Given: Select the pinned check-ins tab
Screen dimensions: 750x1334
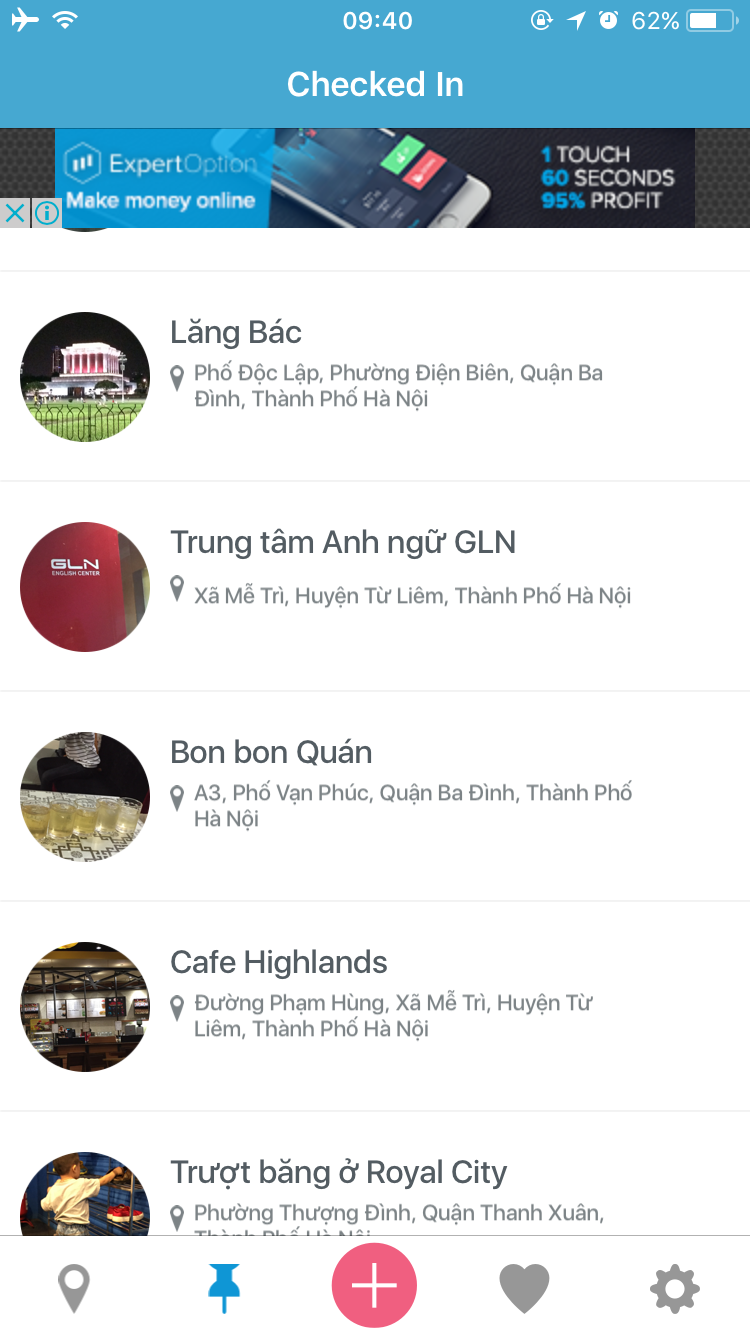Looking at the screenshot, I should [x=224, y=1288].
